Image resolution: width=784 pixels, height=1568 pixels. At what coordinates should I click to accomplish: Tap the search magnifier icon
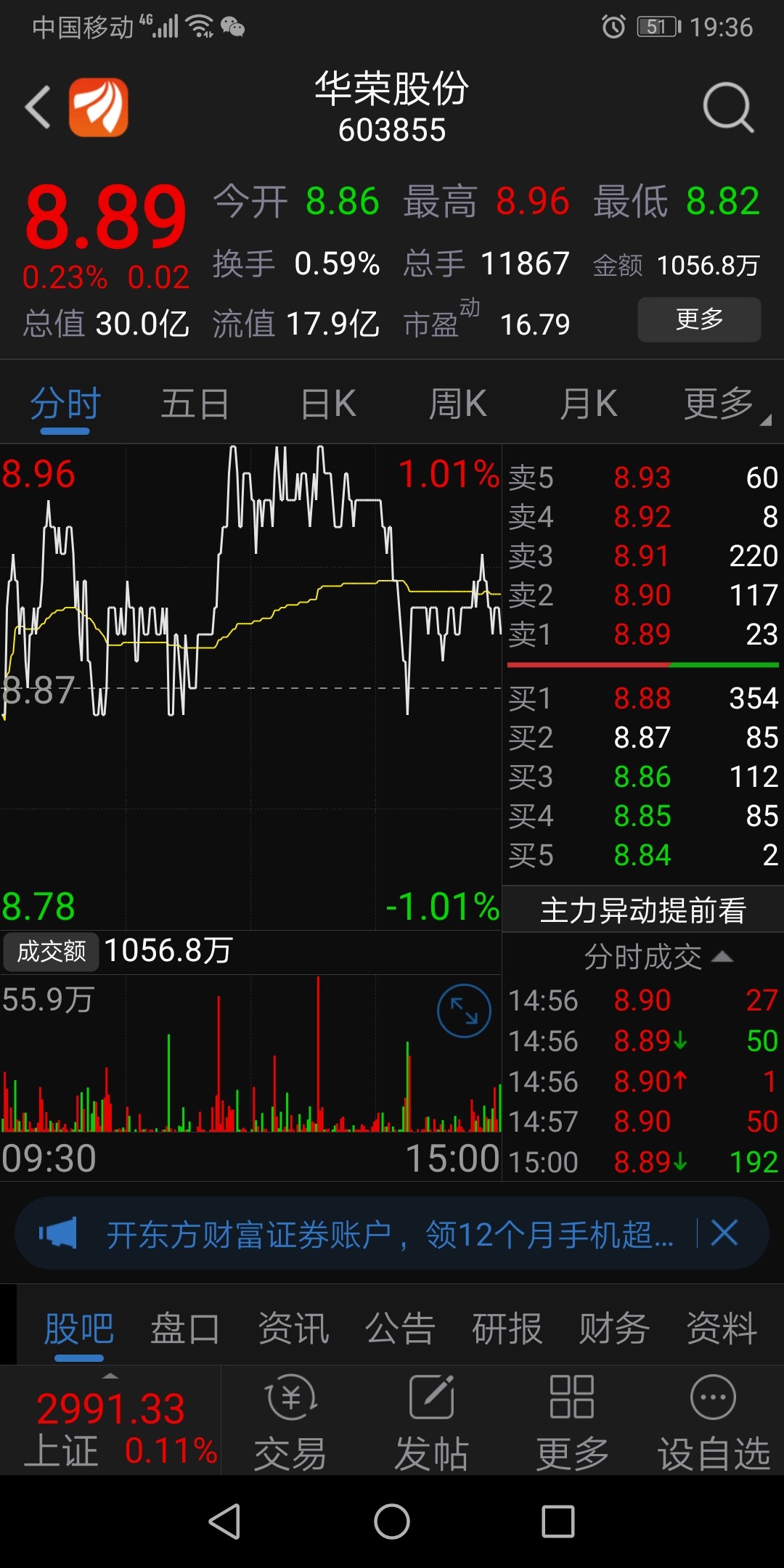(729, 107)
